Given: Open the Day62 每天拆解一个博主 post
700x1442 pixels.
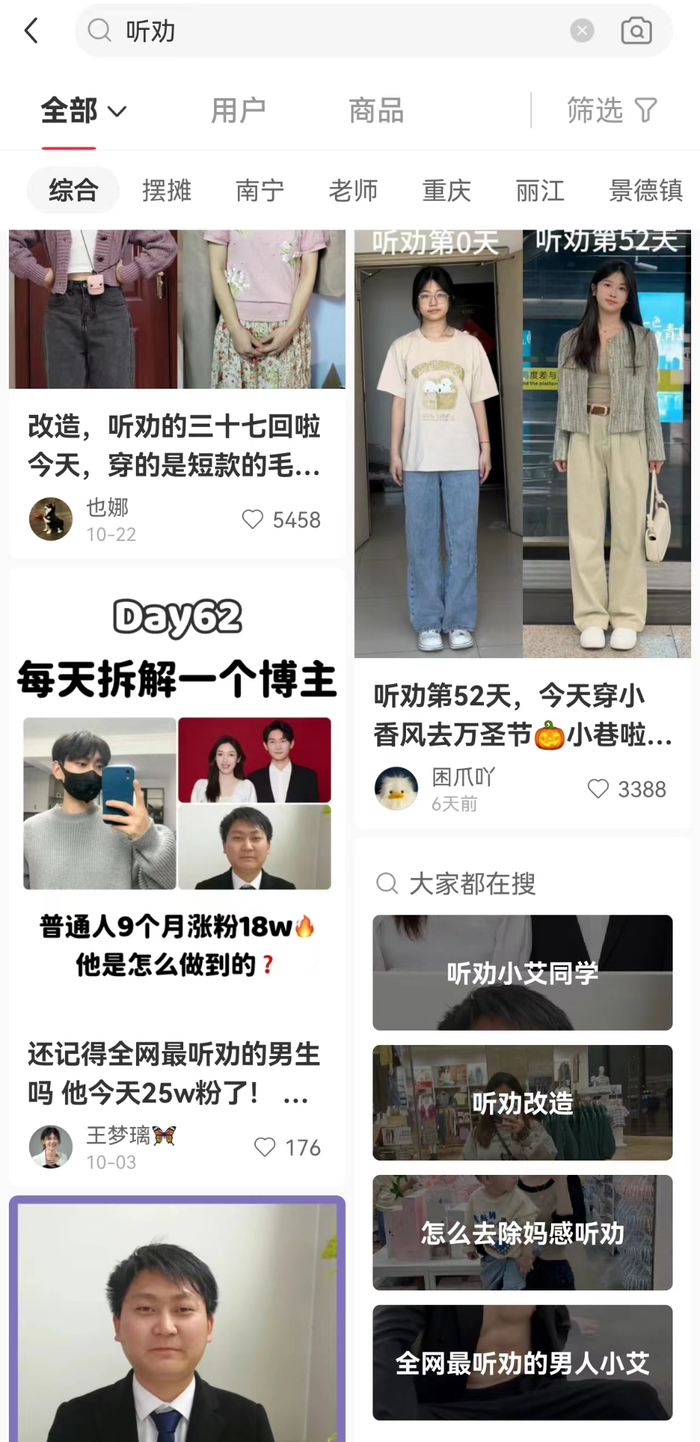Looking at the screenshot, I should [x=177, y=800].
